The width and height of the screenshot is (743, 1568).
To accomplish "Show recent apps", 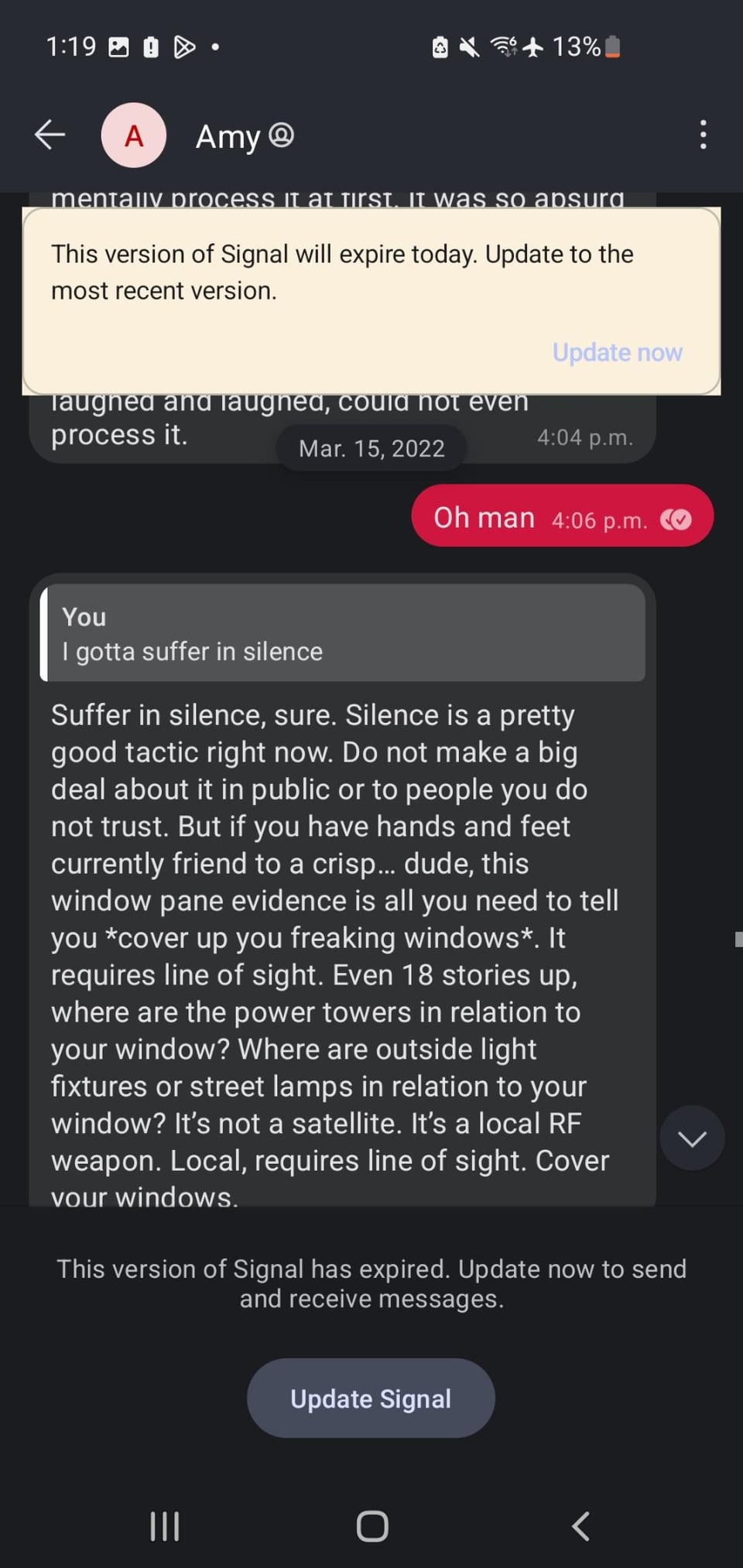I will (165, 1526).
